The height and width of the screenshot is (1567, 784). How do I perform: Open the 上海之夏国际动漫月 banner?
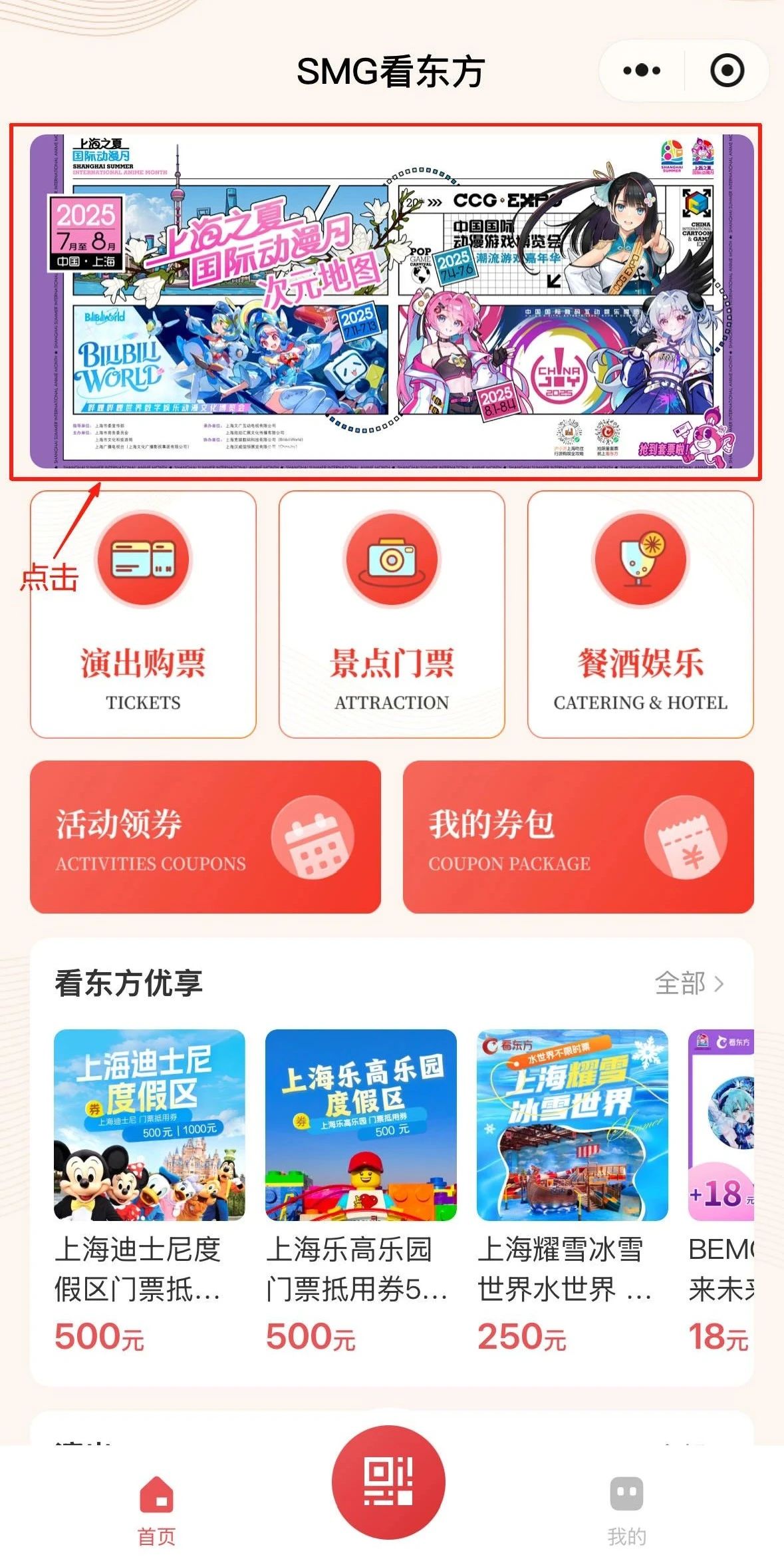392,301
